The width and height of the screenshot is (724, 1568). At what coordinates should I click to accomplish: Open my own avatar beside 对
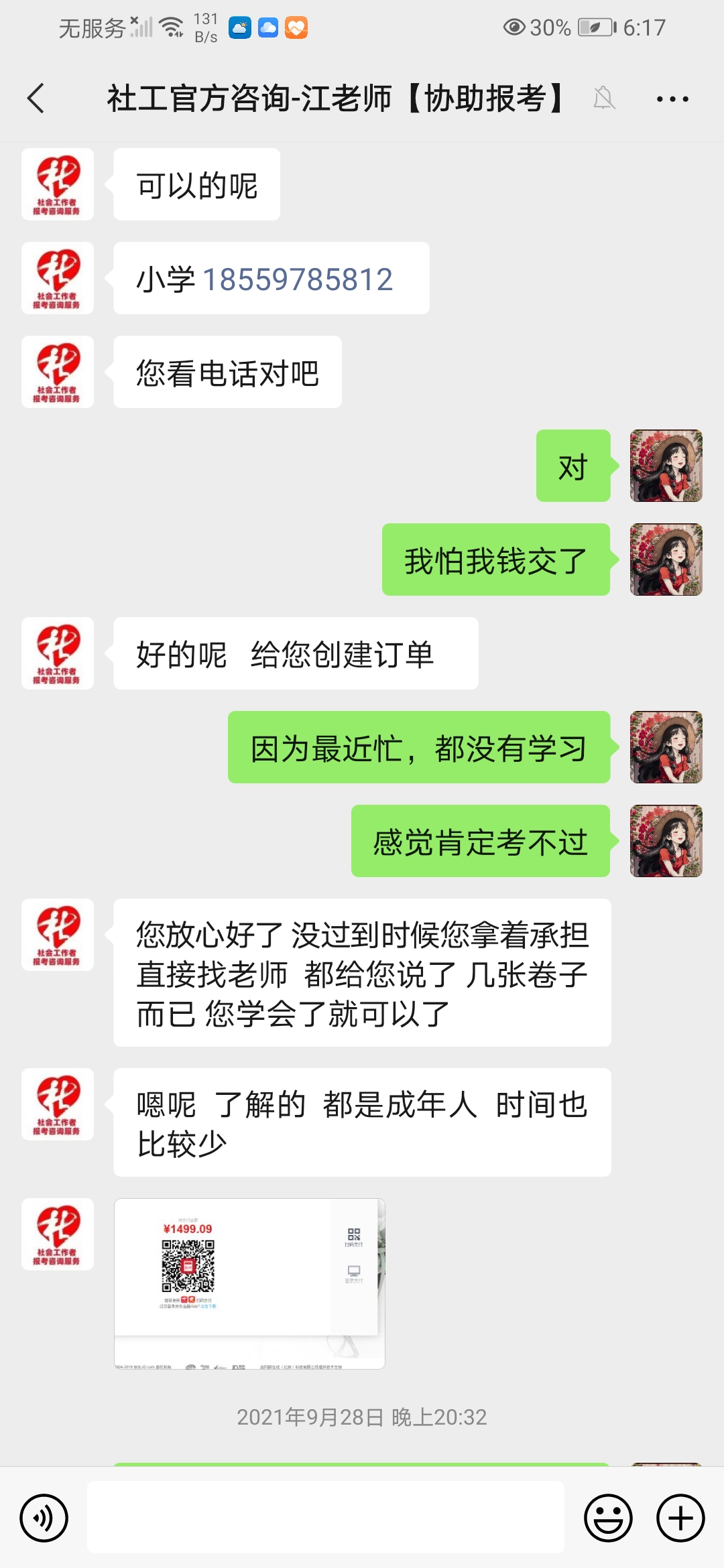[666, 466]
